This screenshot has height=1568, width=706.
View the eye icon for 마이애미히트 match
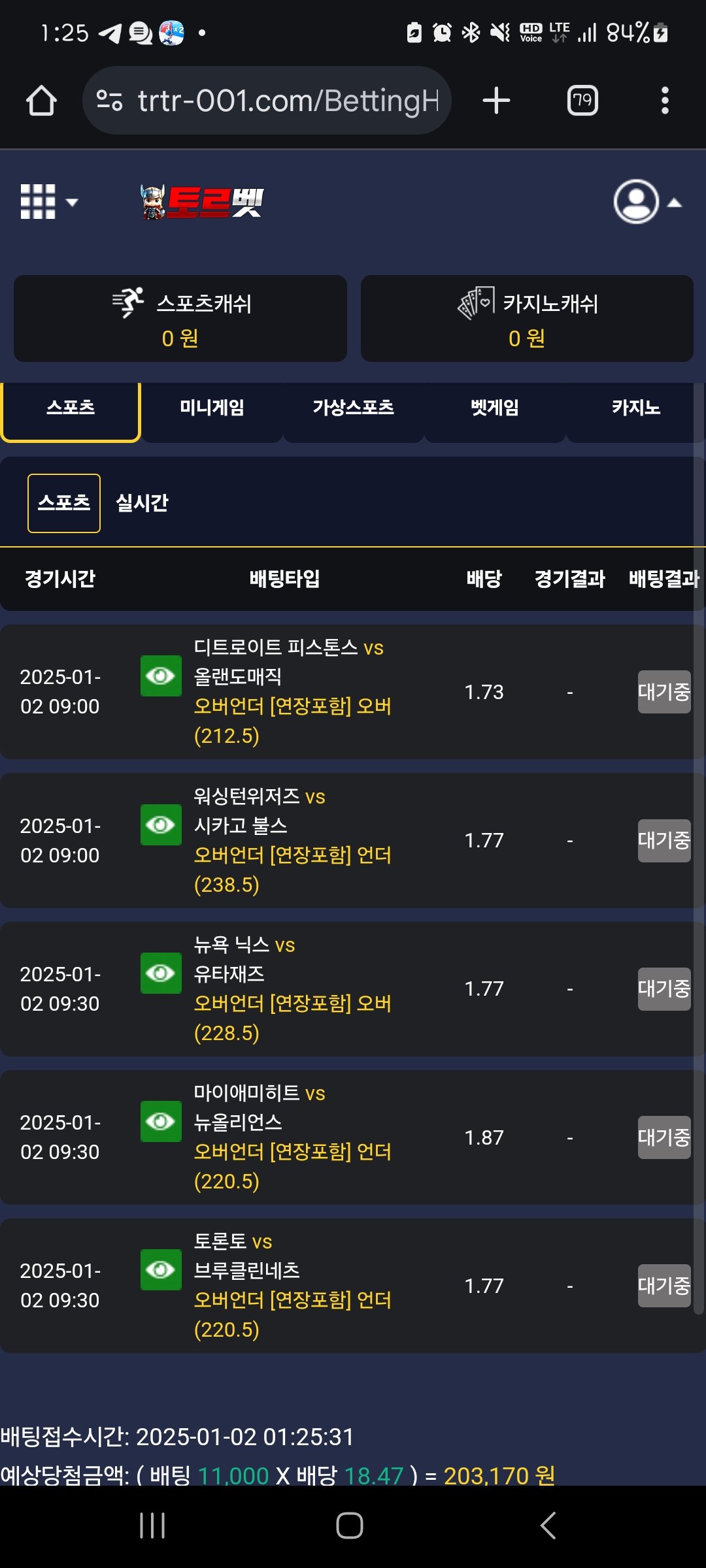161,1121
